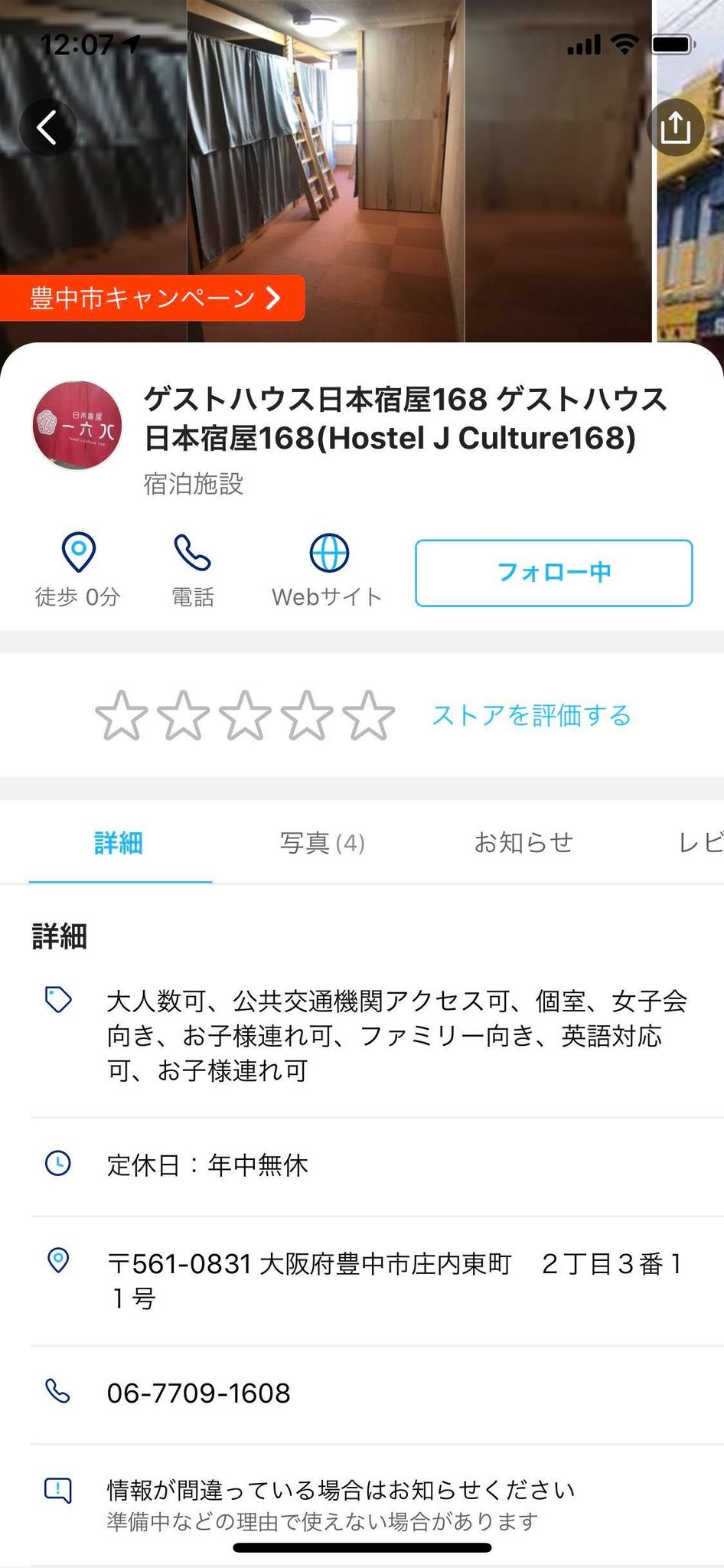Go back using the arrow icon

(47, 127)
